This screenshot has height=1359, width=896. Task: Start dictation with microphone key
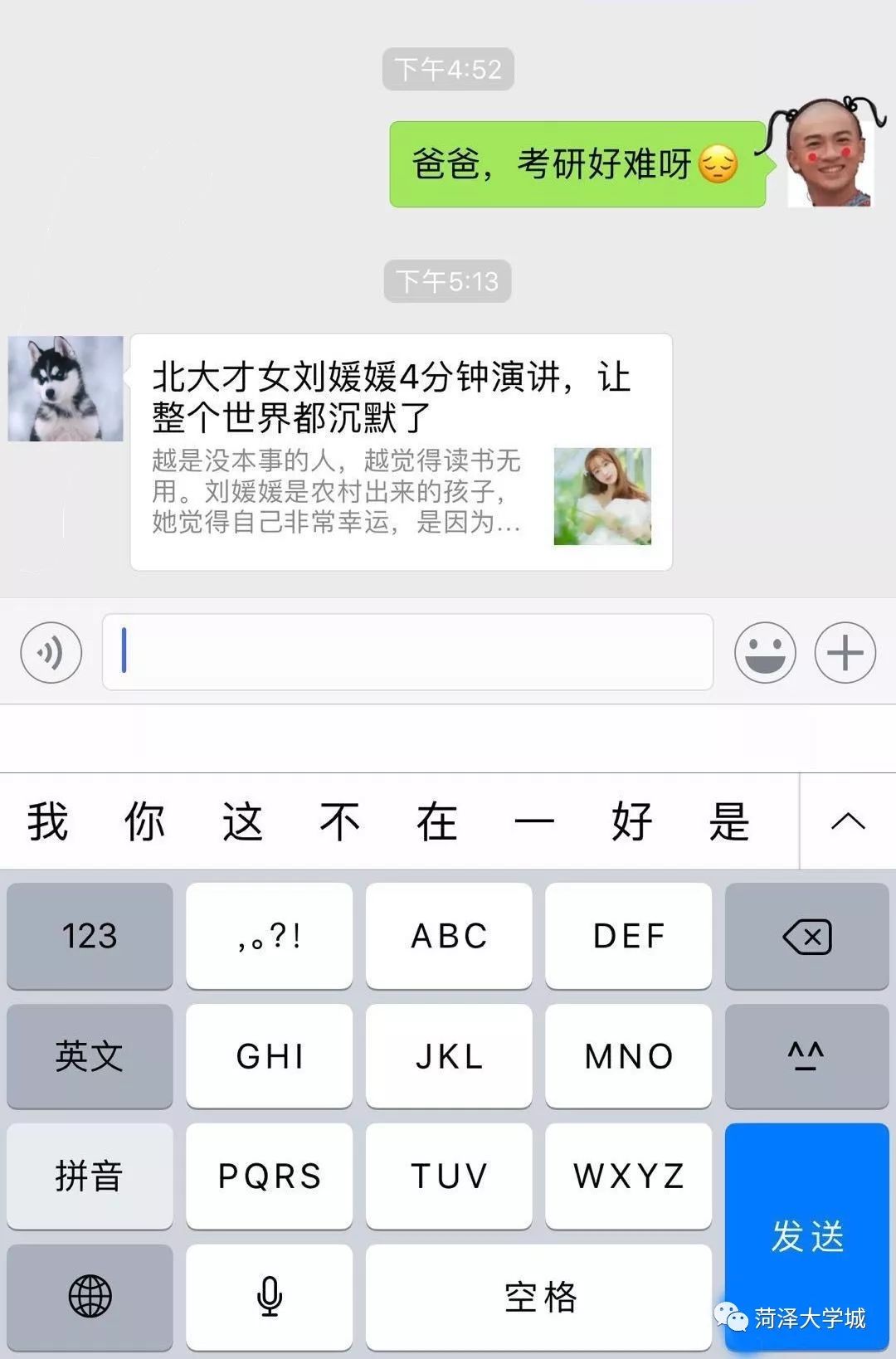[269, 1296]
